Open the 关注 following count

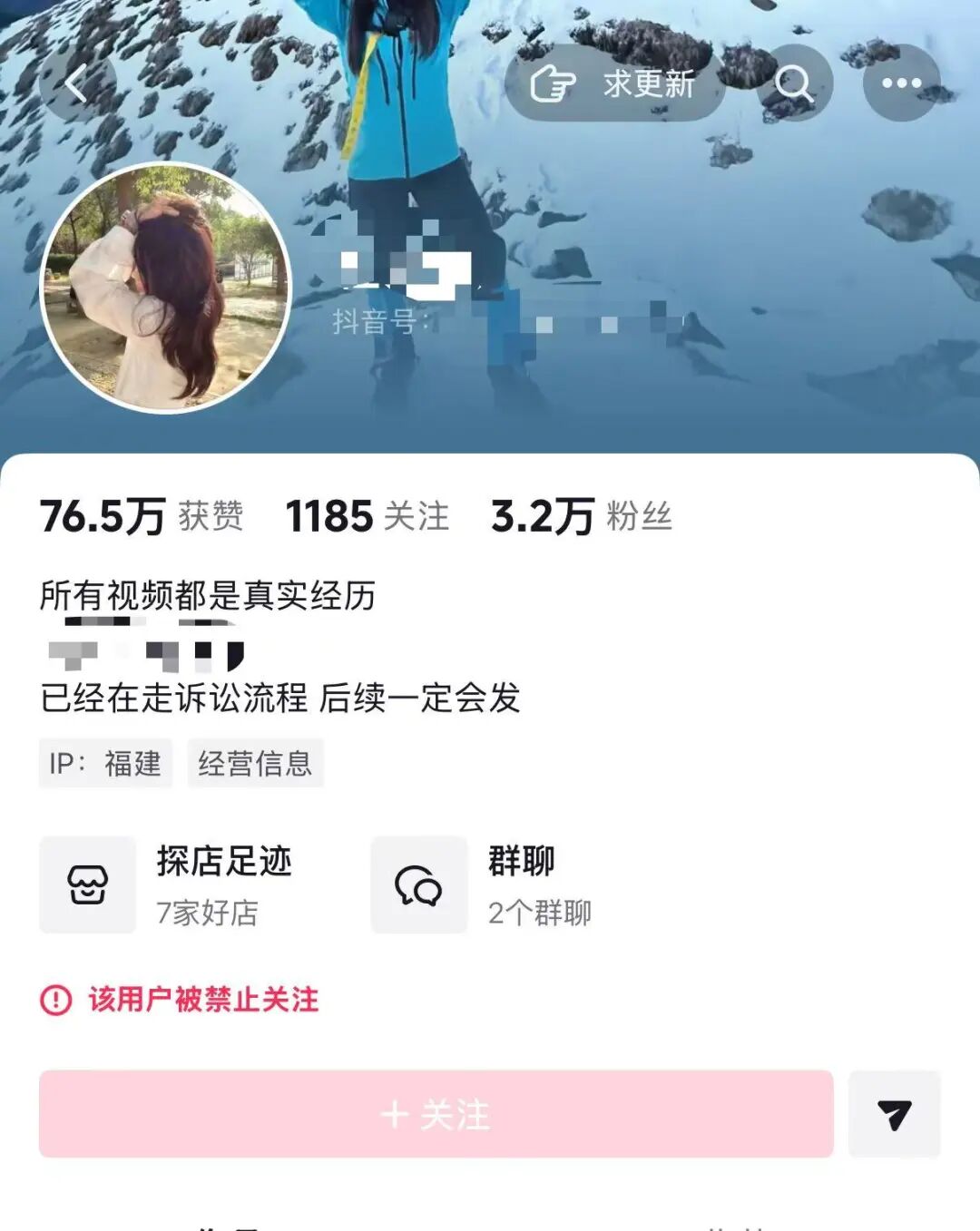(x=367, y=516)
